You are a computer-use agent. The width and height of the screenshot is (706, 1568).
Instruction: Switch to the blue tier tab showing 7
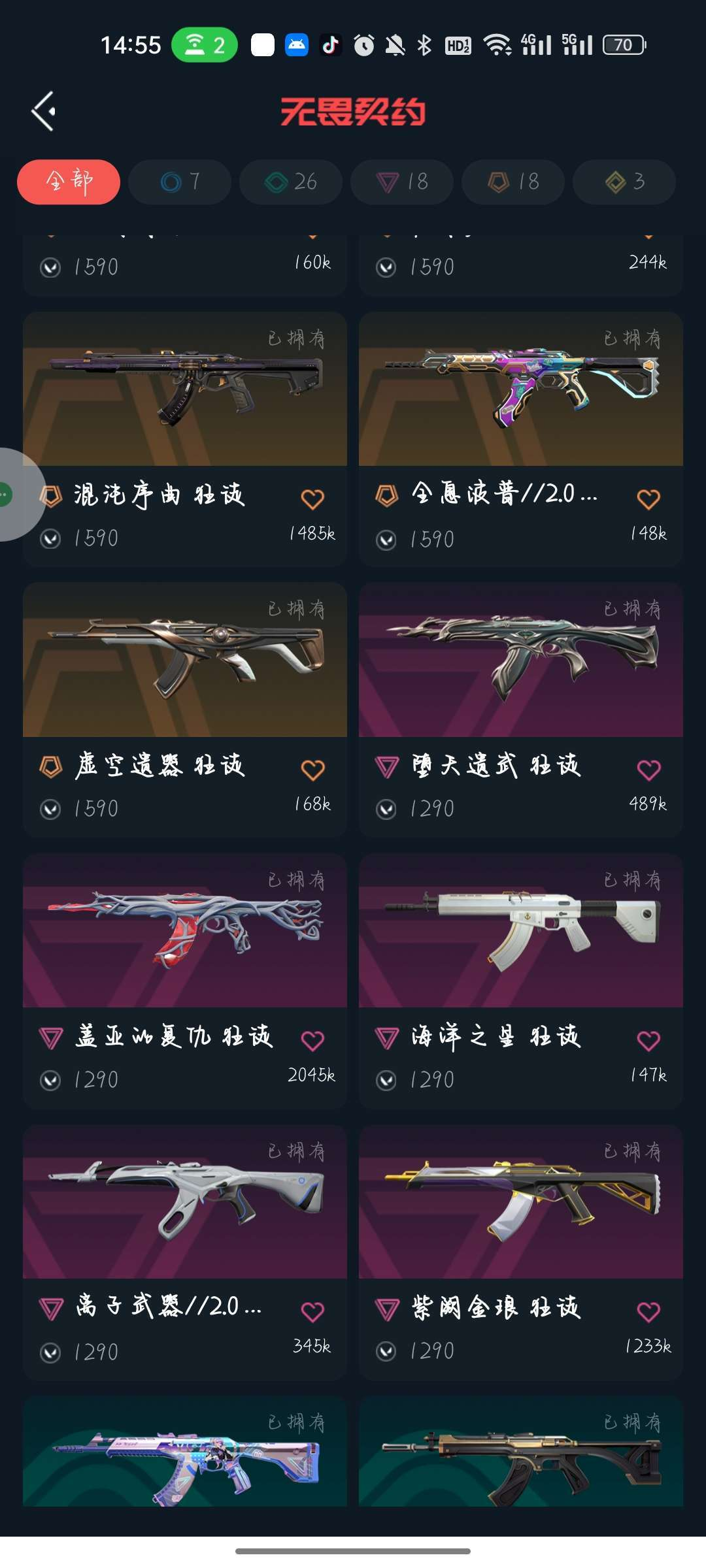click(x=180, y=182)
